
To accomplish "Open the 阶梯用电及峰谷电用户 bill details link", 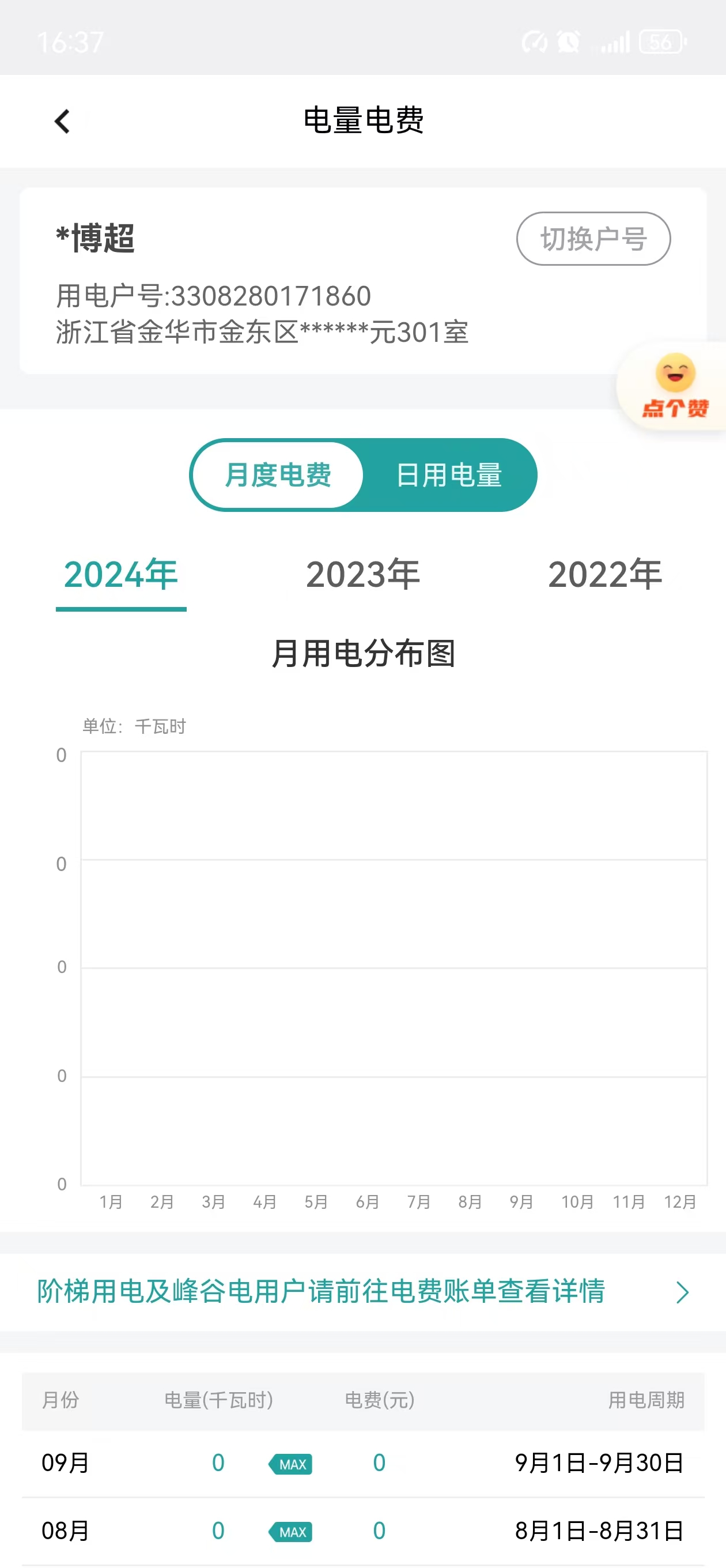I will 362,1291.
